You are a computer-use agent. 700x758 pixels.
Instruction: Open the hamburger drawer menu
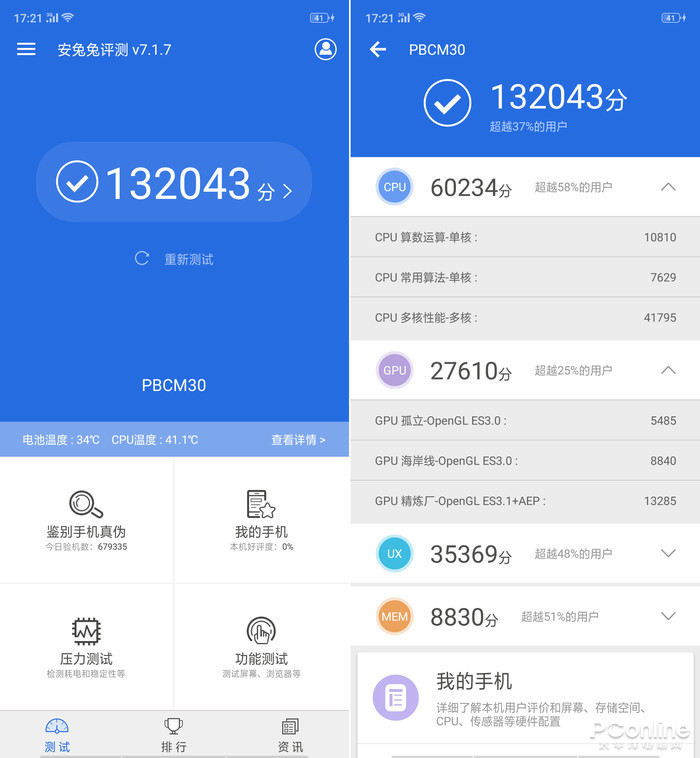[27, 49]
